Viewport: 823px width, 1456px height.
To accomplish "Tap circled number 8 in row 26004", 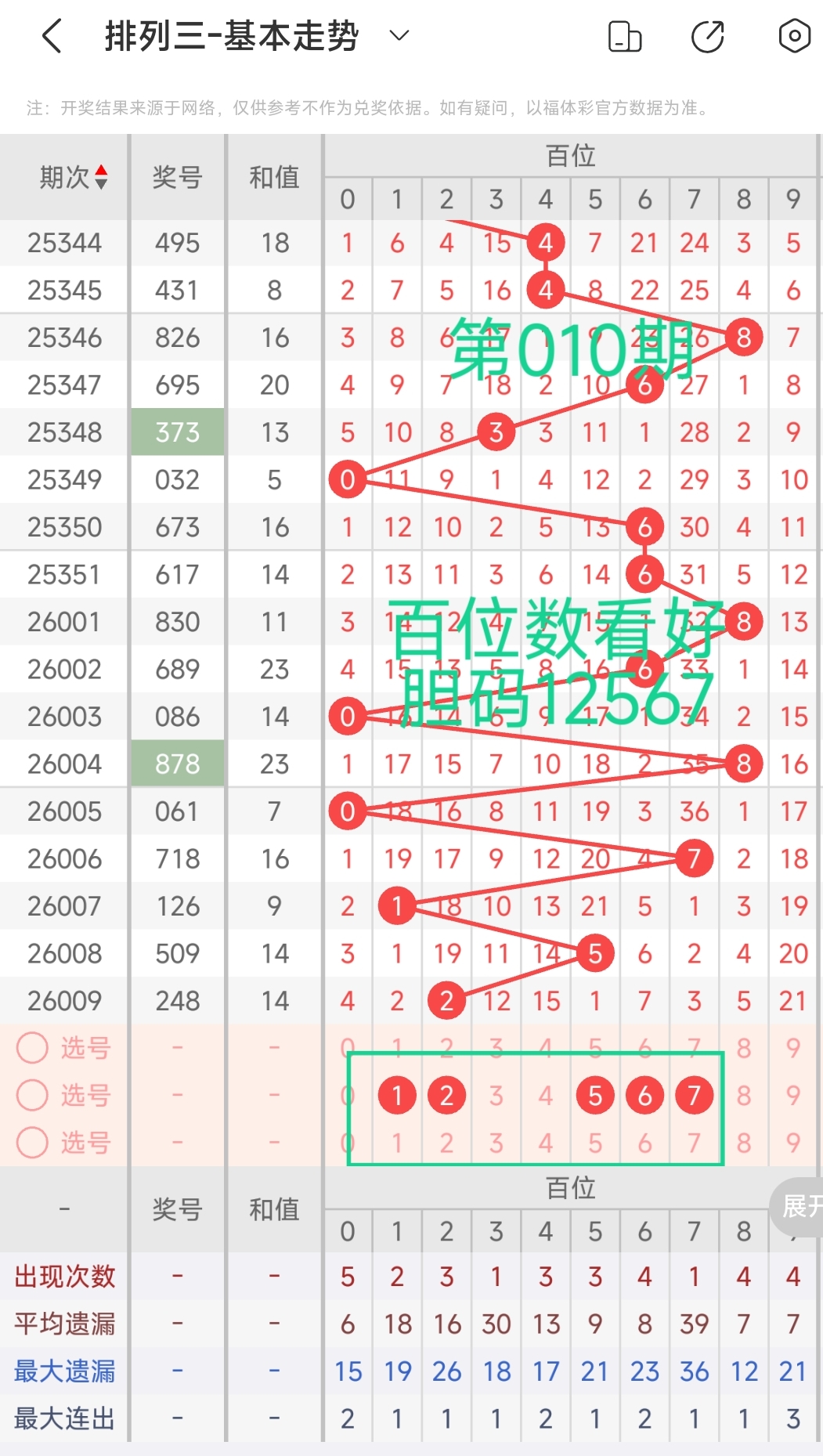I will pos(743,764).
